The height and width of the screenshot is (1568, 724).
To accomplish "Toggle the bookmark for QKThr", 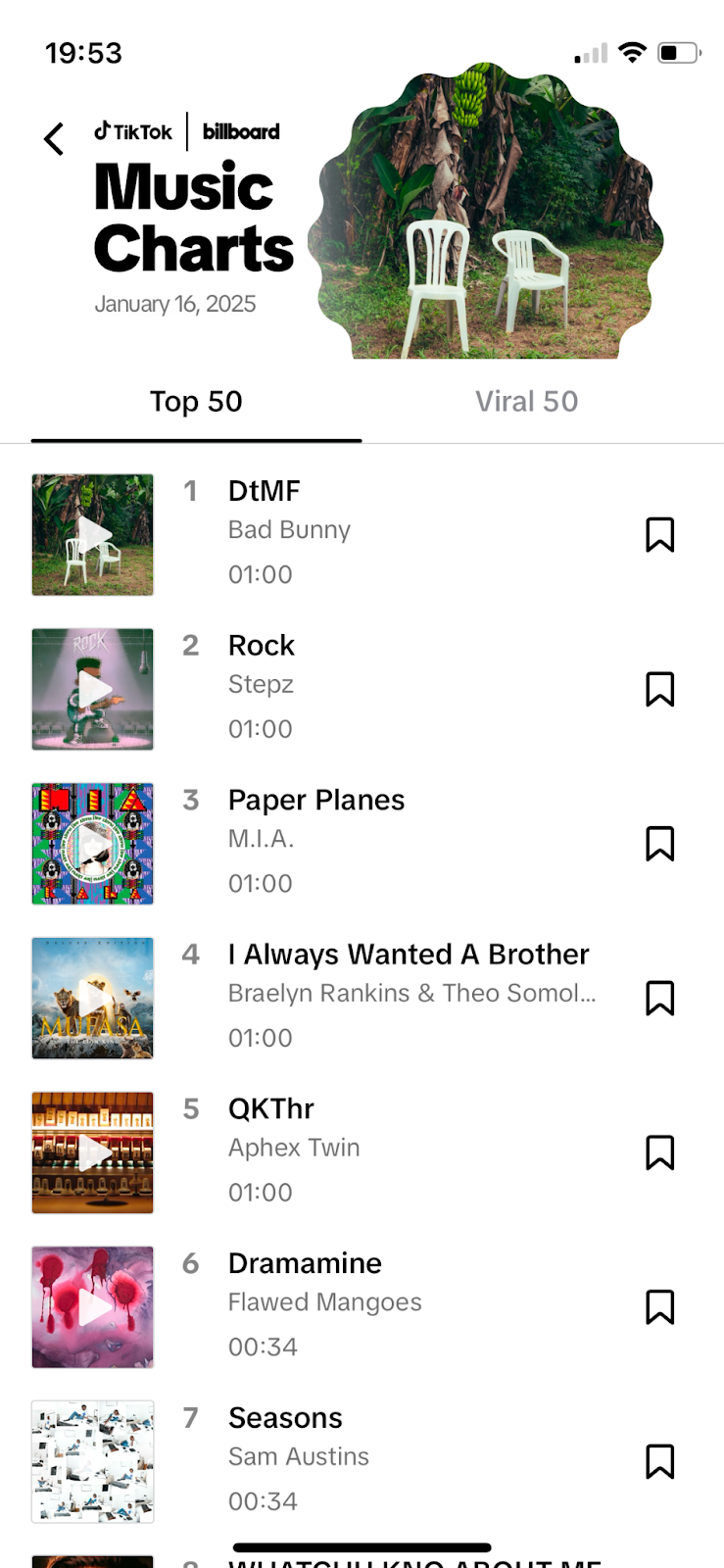I will click(x=661, y=1152).
